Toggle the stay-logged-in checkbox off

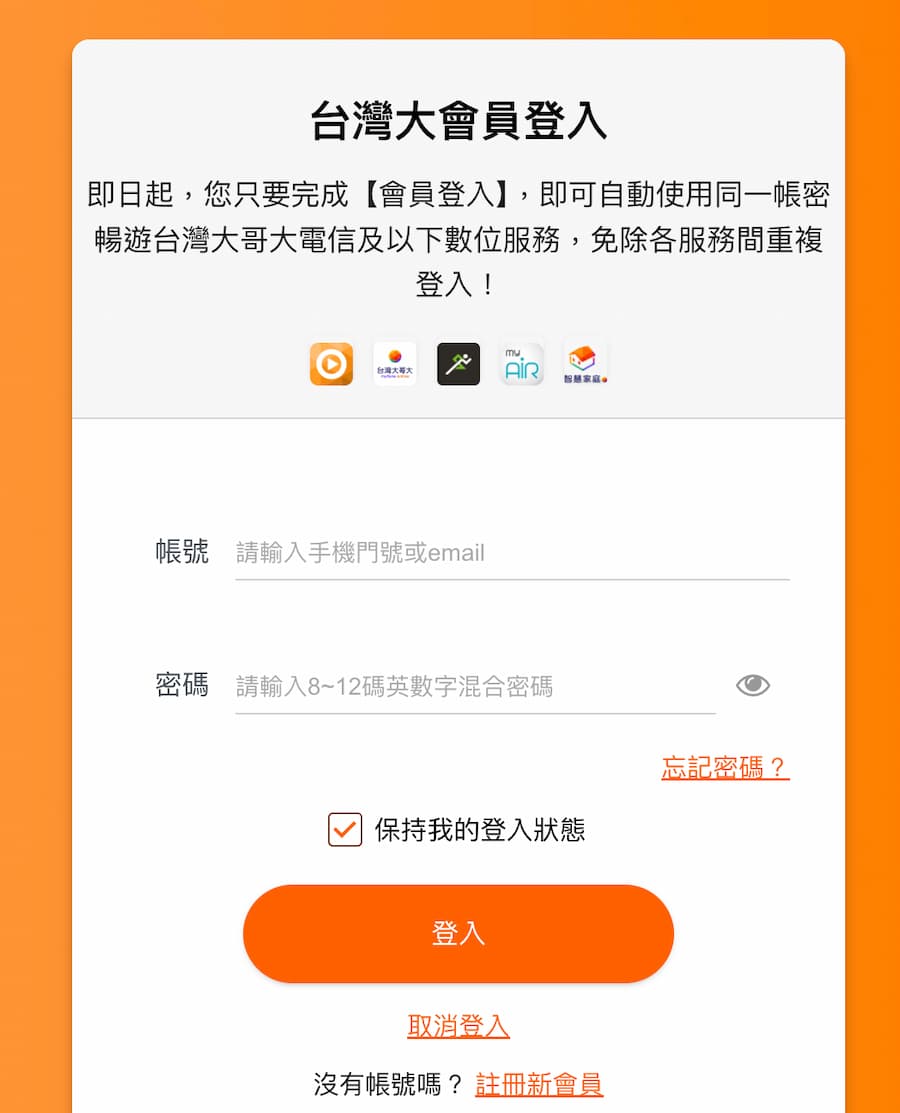pyautogui.click(x=344, y=830)
